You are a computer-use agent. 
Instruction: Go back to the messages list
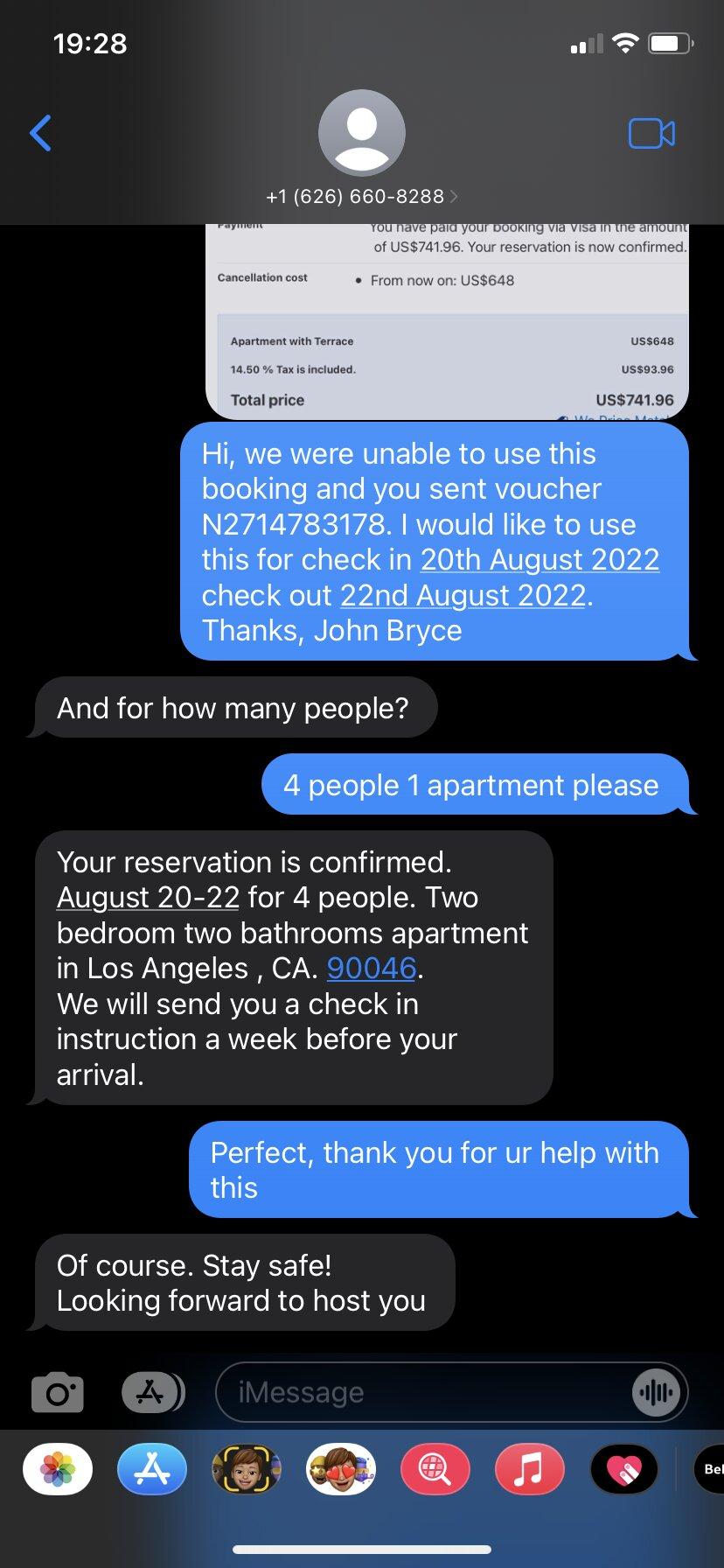pos(40,133)
